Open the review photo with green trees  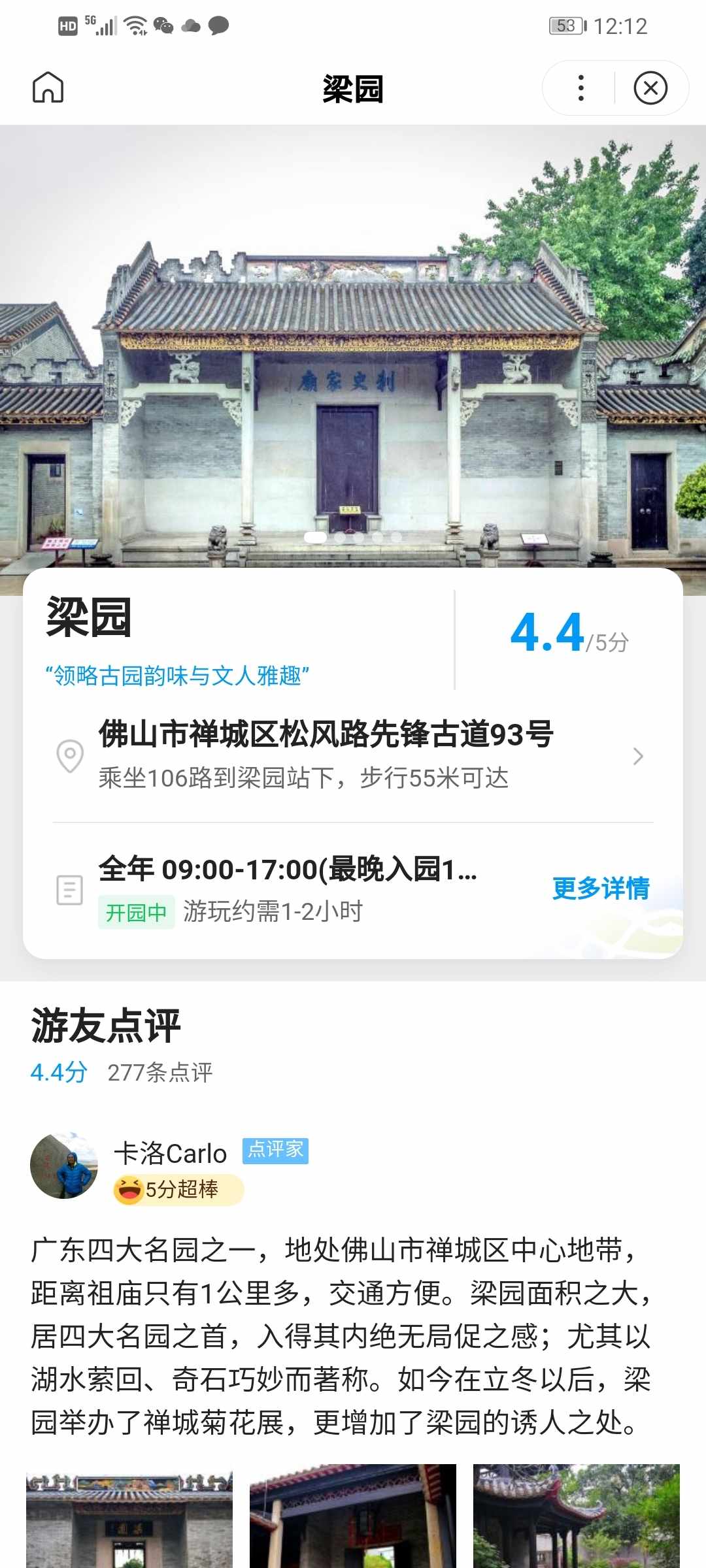click(577, 1516)
